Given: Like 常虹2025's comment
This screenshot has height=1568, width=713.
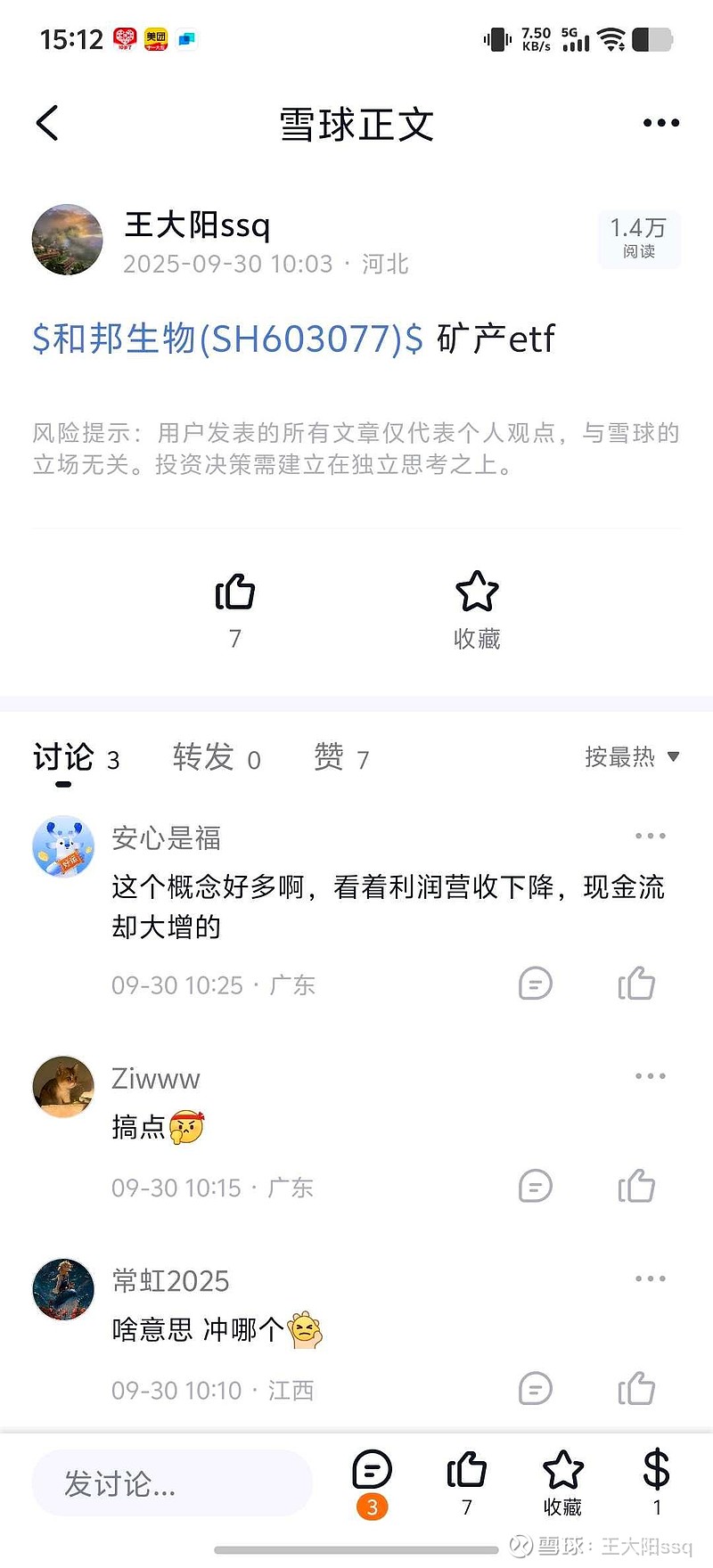Looking at the screenshot, I should (636, 1388).
